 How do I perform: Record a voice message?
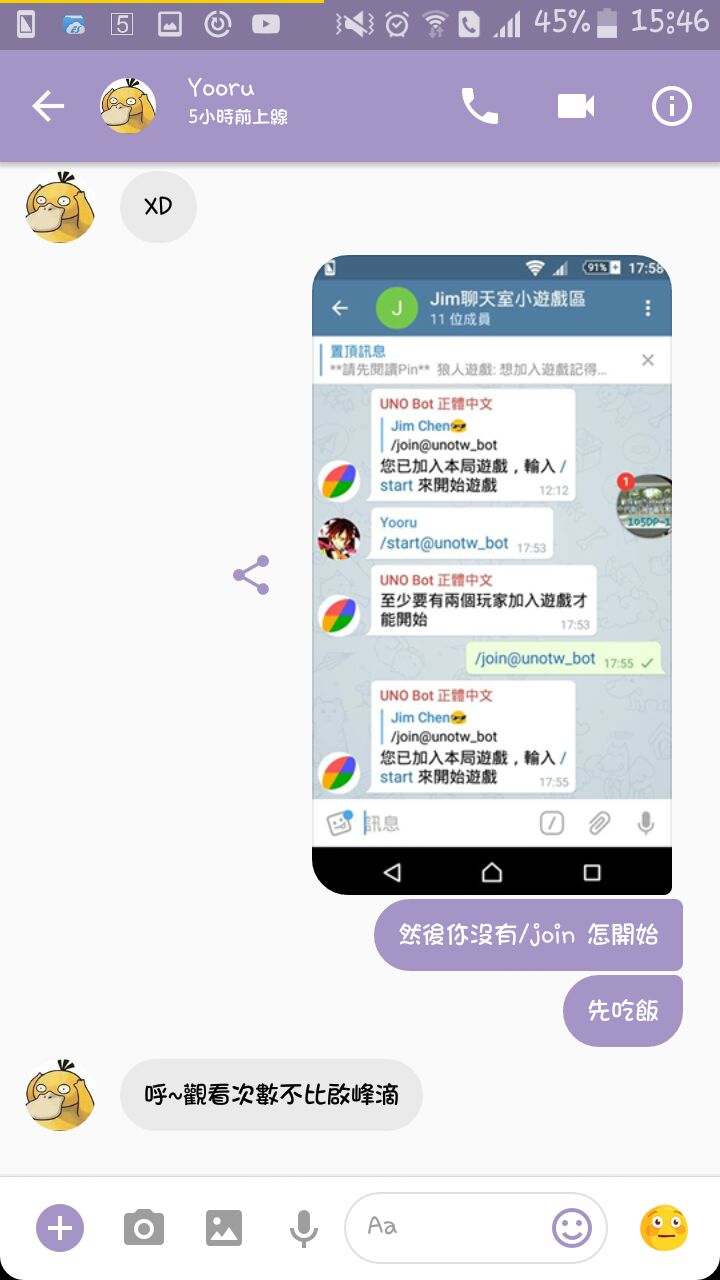(x=304, y=1228)
